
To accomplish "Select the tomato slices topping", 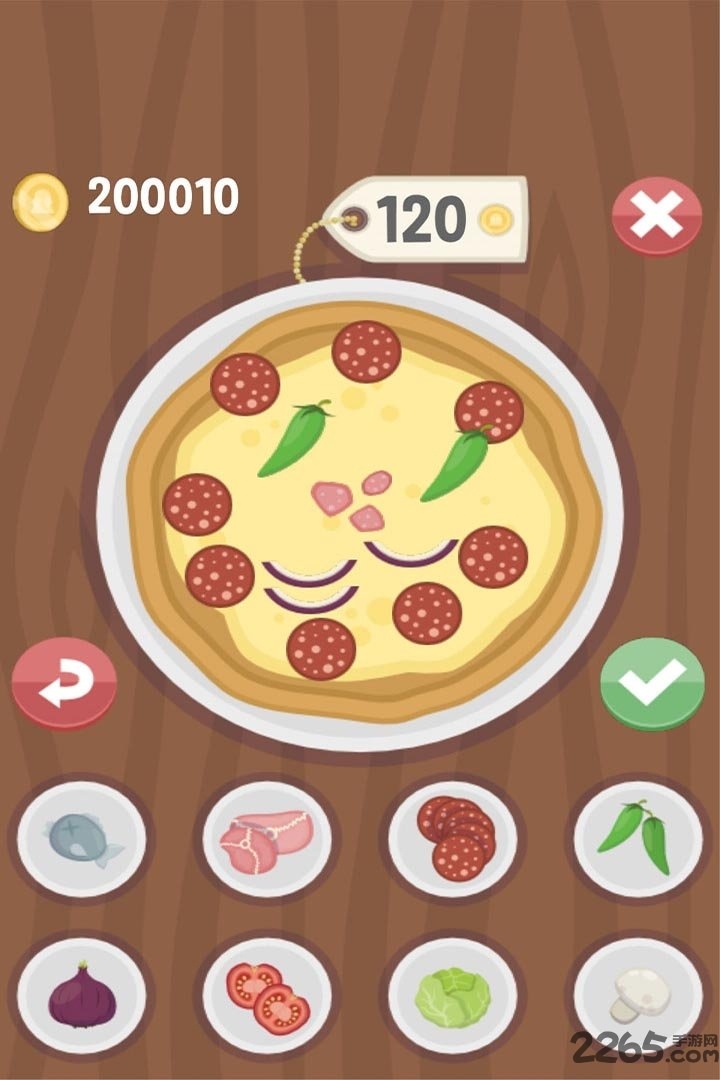I will [267, 995].
